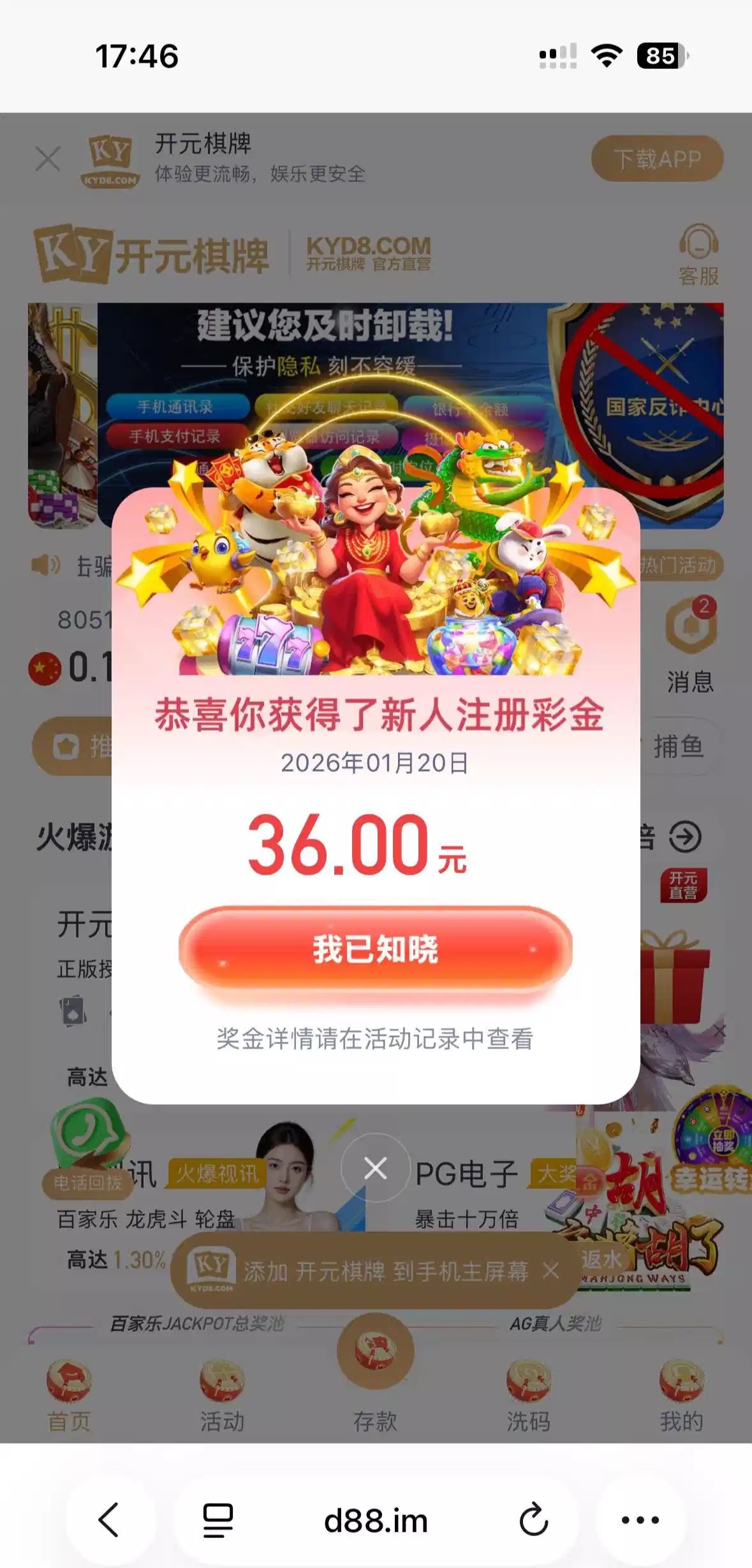Go back in the browser

109,1519
